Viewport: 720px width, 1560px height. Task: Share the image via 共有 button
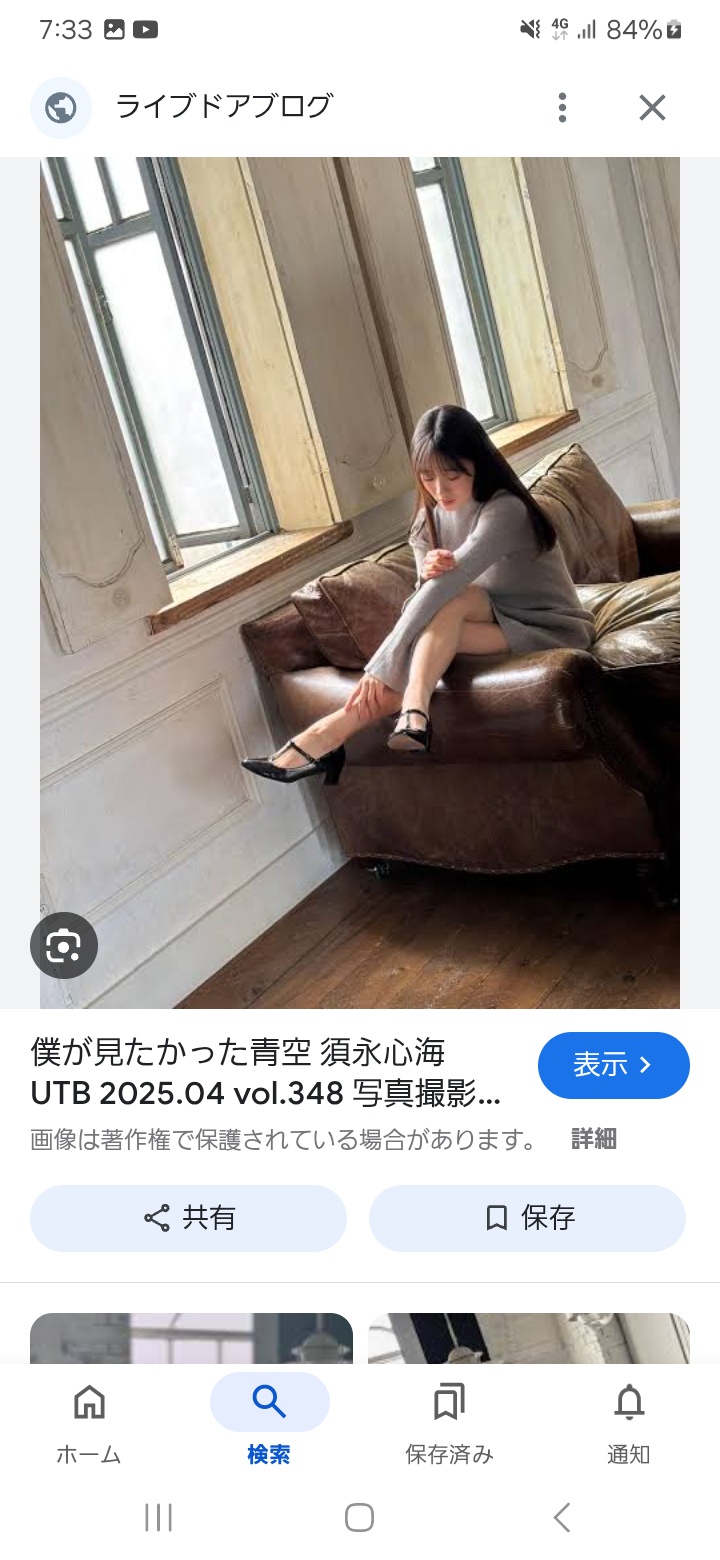click(188, 1218)
